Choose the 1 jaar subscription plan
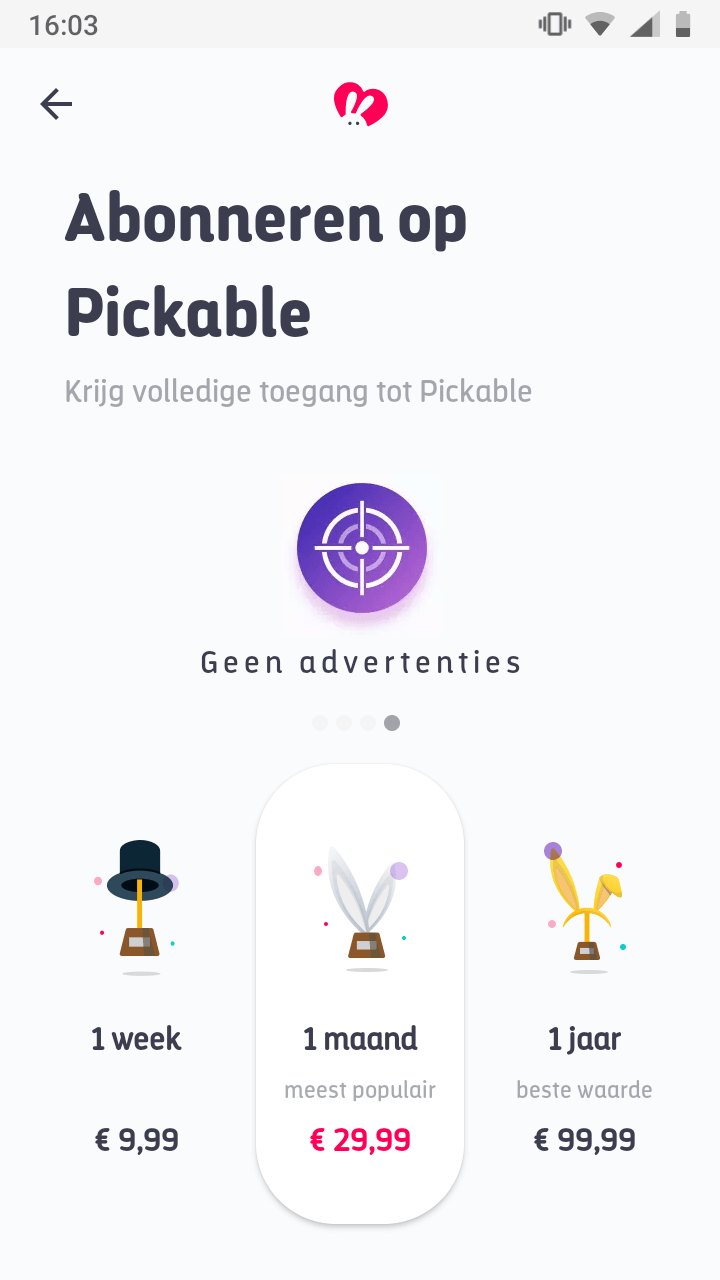Image resolution: width=720 pixels, height=1280 pixels. [x=585, y=1038]
